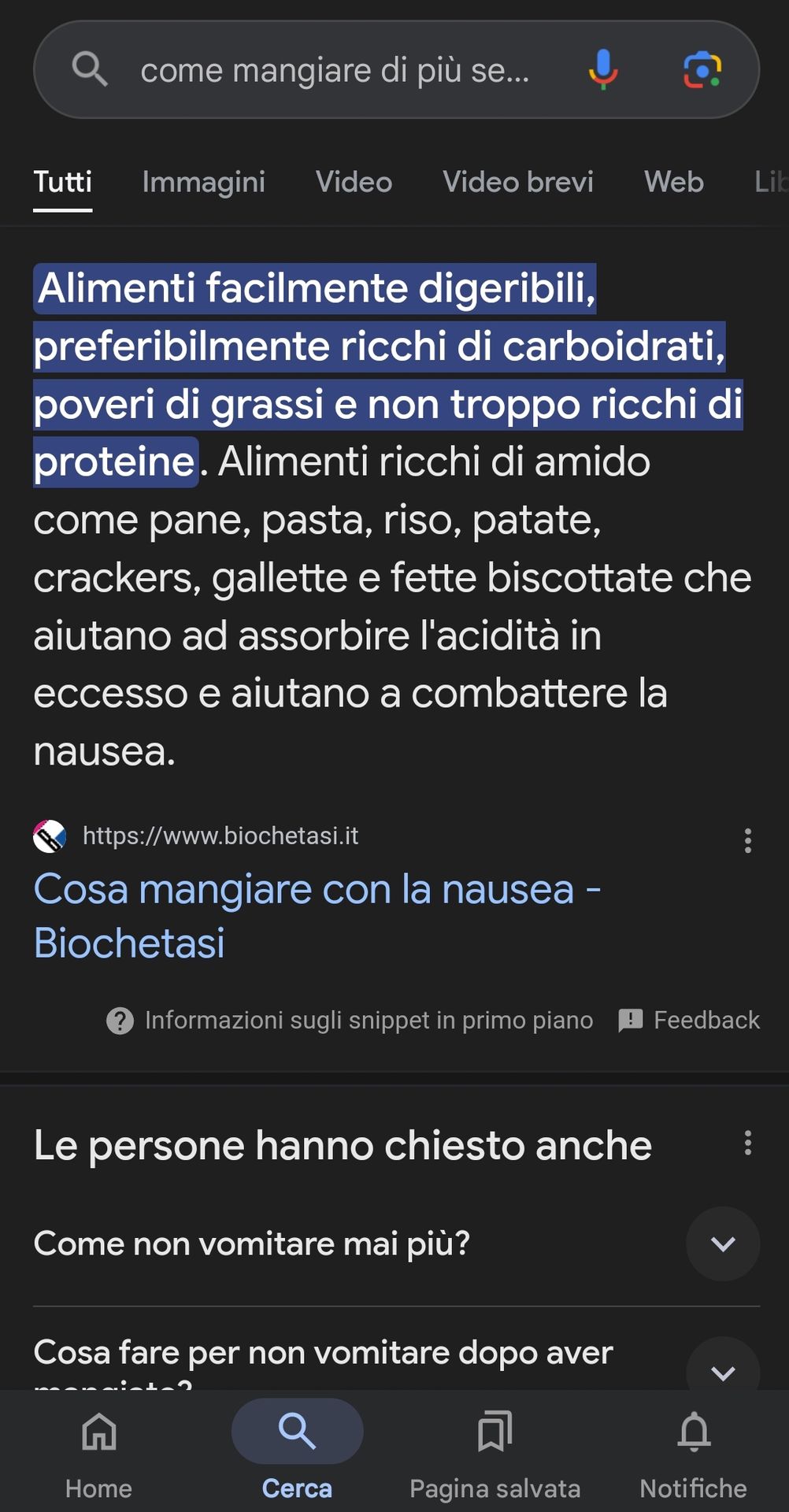Send Feedback on the featured snippet
Viewport: 789px width, 1512px height.
[x=689, y=1020]
